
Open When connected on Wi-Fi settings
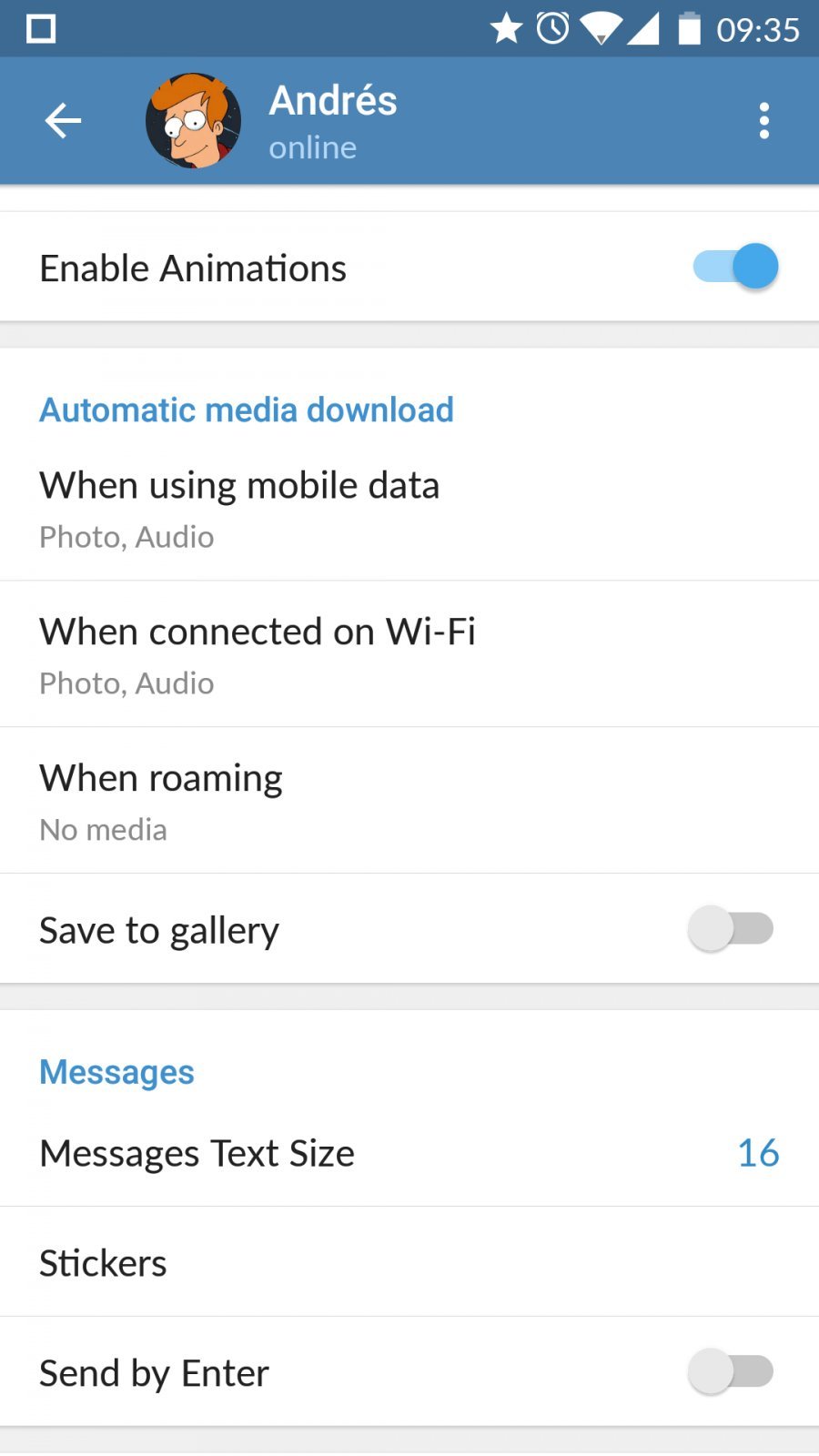[x=409, y=654]
